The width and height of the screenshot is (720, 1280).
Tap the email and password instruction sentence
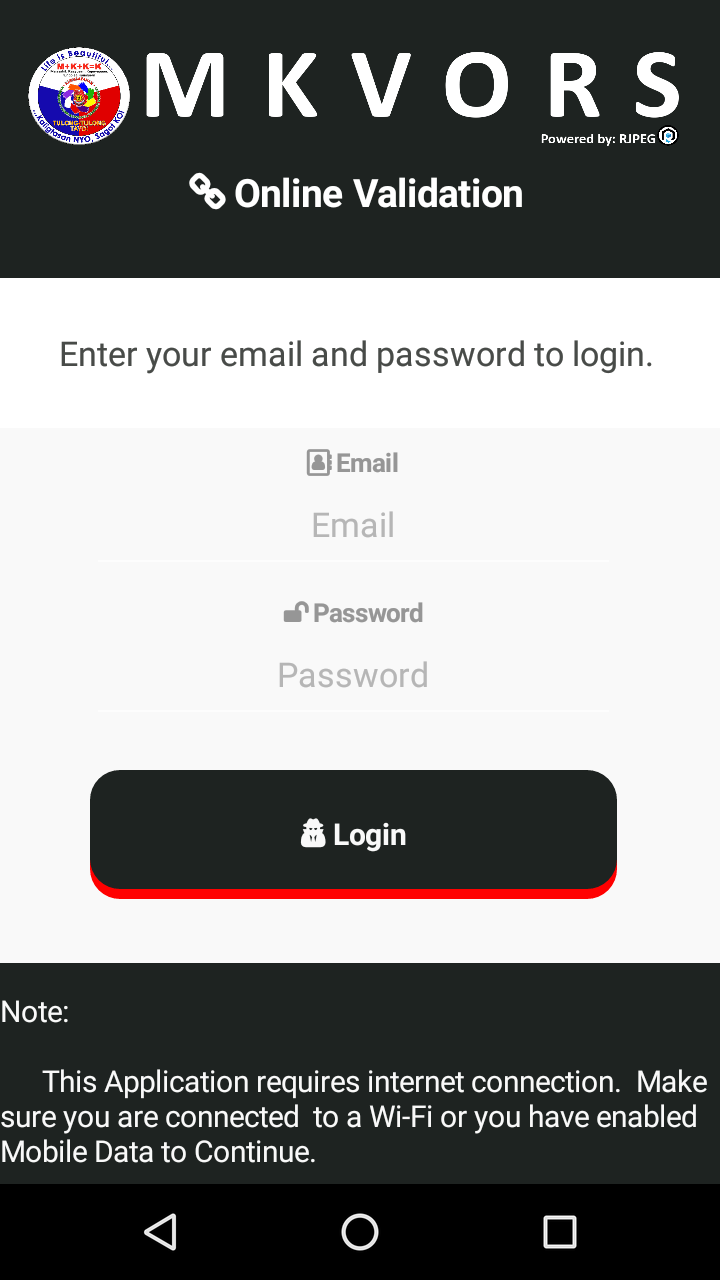point(356,354)
